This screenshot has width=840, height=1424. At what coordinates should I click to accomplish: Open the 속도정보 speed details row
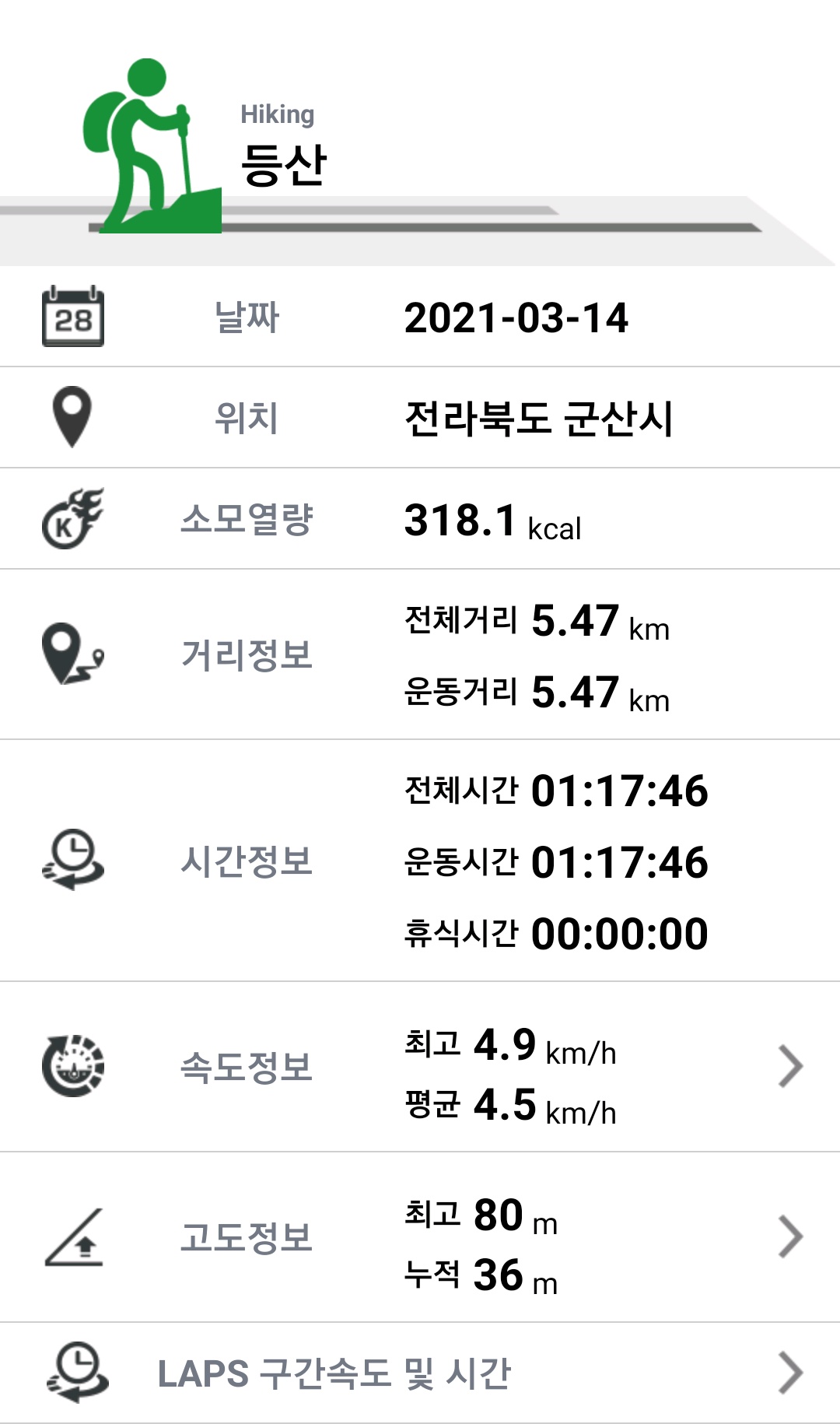(x=420, y=1067)
